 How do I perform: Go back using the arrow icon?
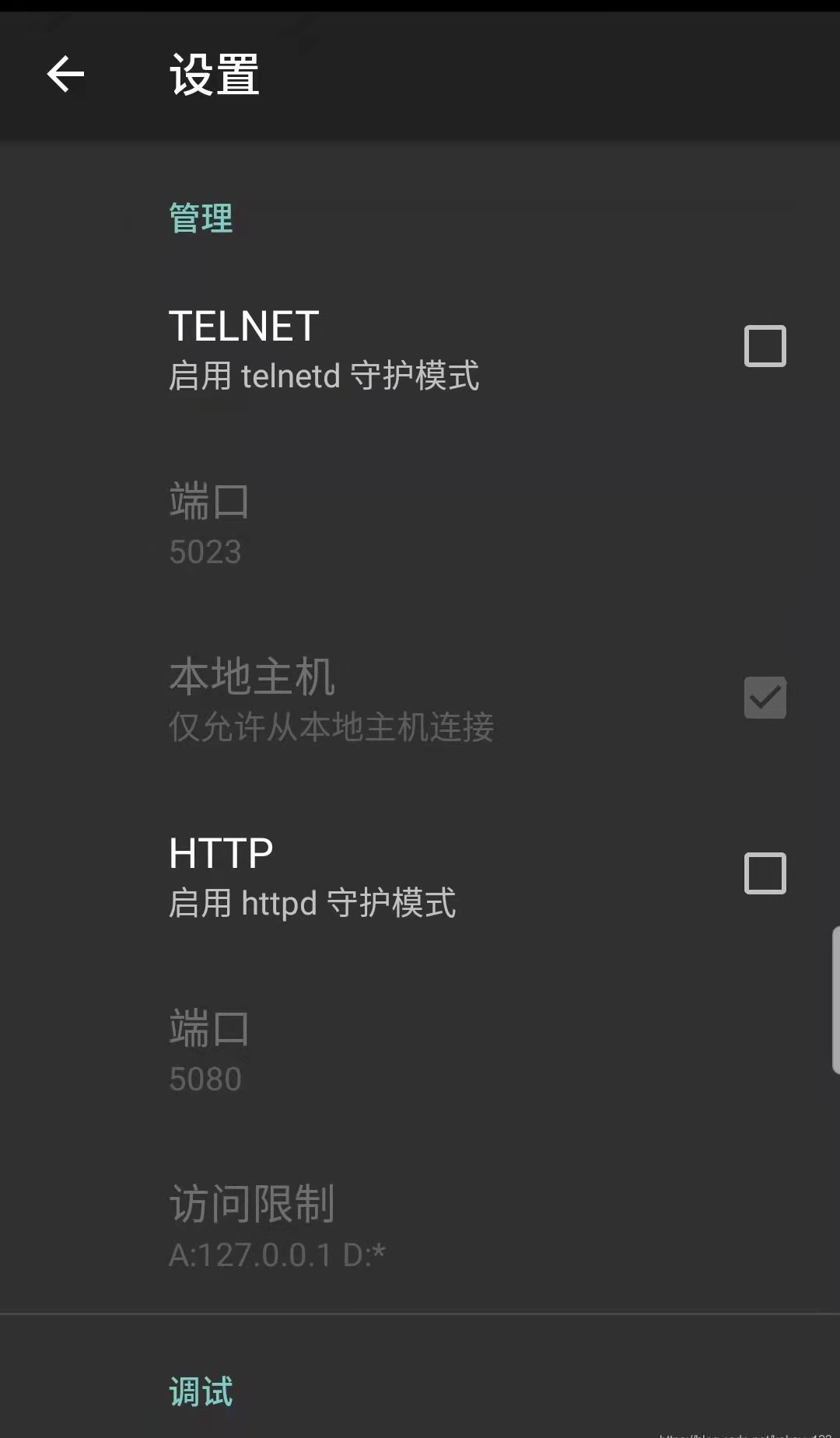65,75
